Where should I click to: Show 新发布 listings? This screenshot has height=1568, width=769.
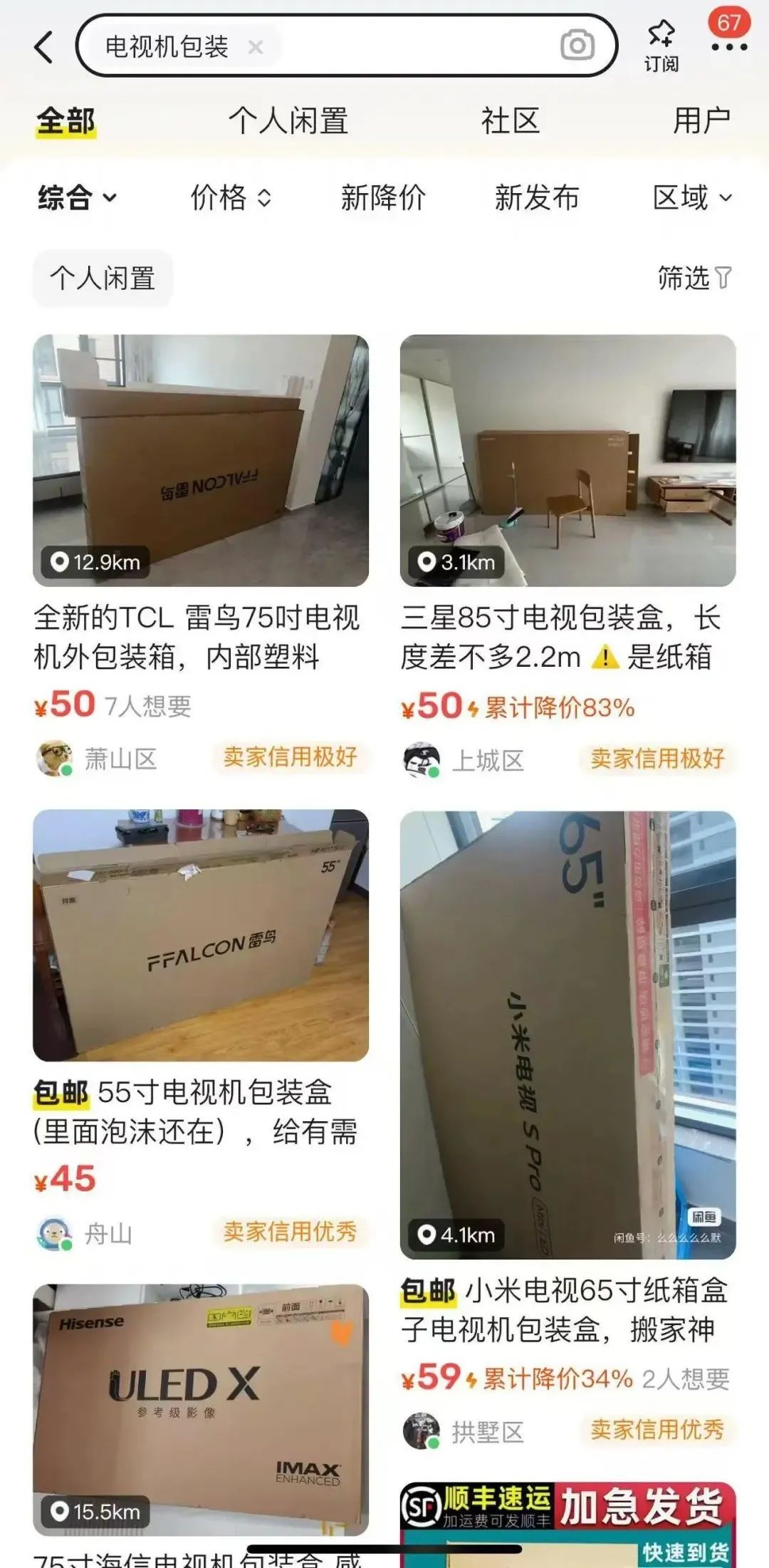[537, 197]
